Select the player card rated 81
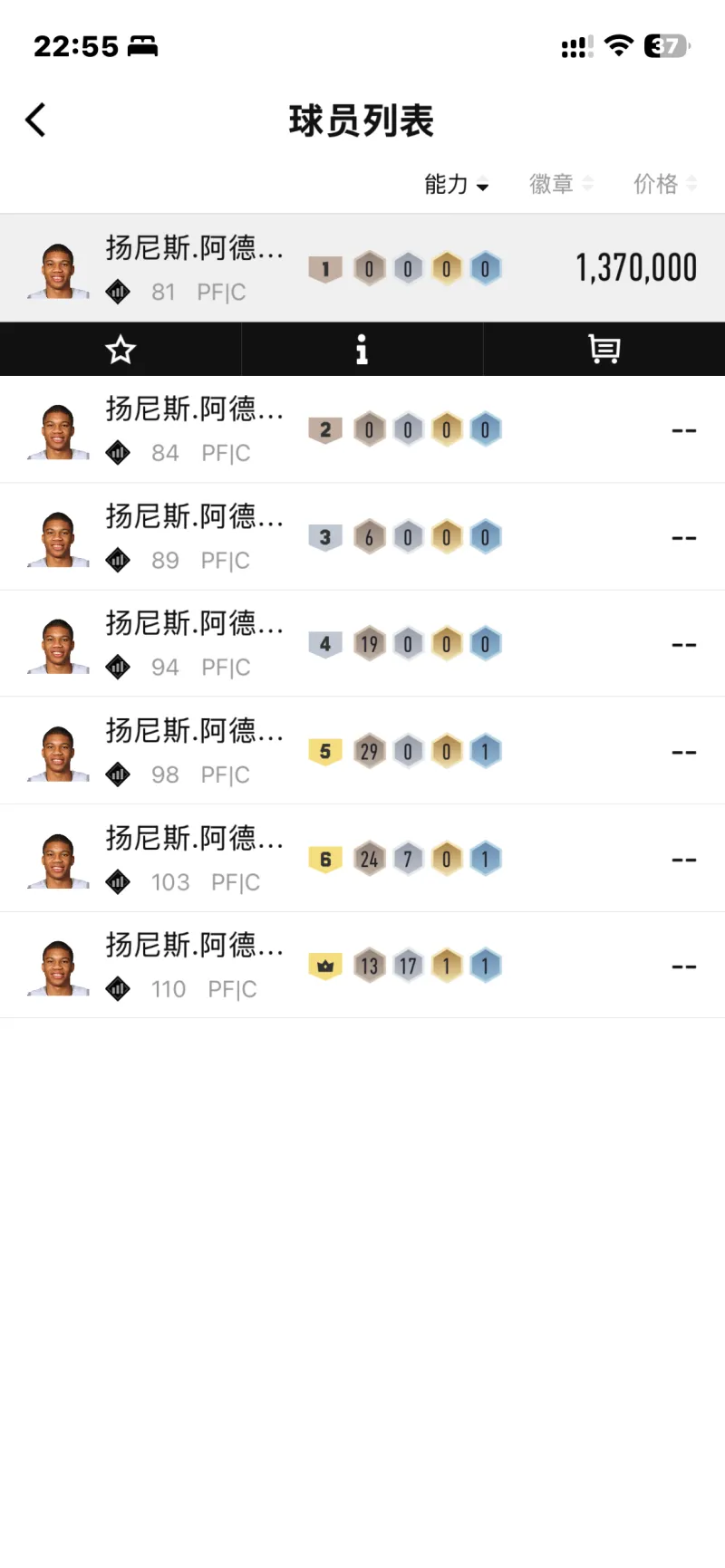Image resolution: width=725 pixels, height=1568 pixels. 362,268
